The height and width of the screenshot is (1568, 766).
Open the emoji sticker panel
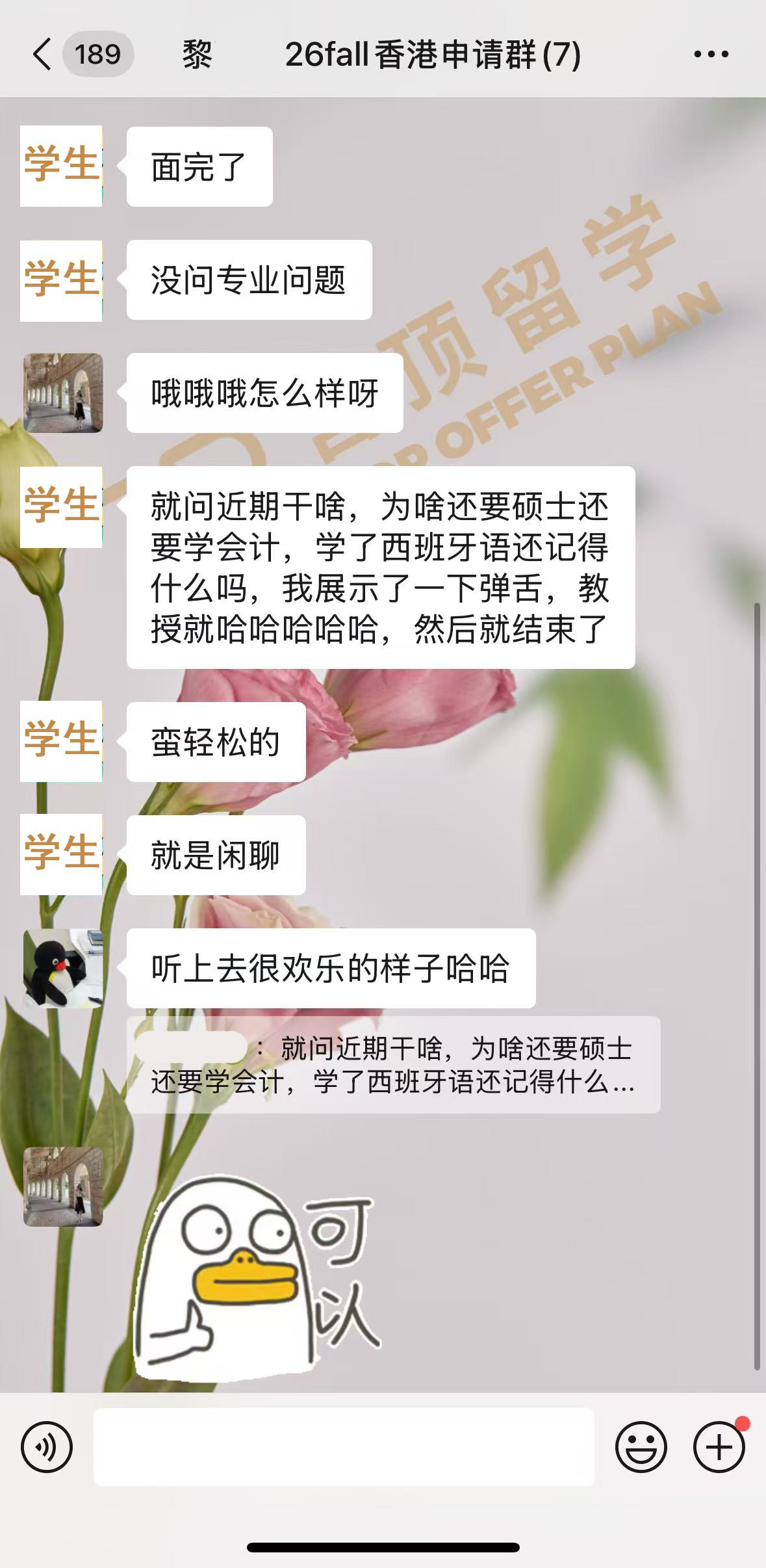coord(641,1446)
